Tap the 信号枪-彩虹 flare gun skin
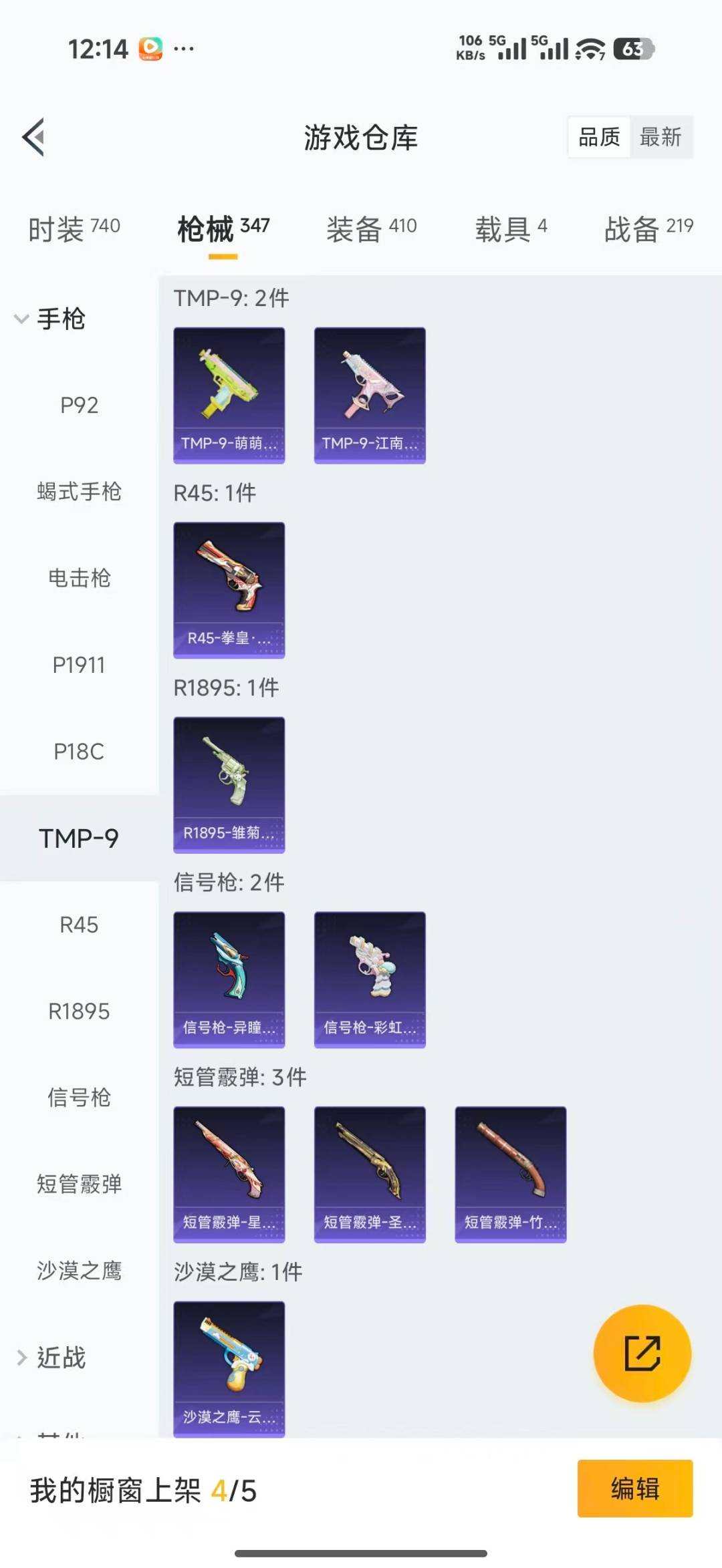 coord(370,979)
